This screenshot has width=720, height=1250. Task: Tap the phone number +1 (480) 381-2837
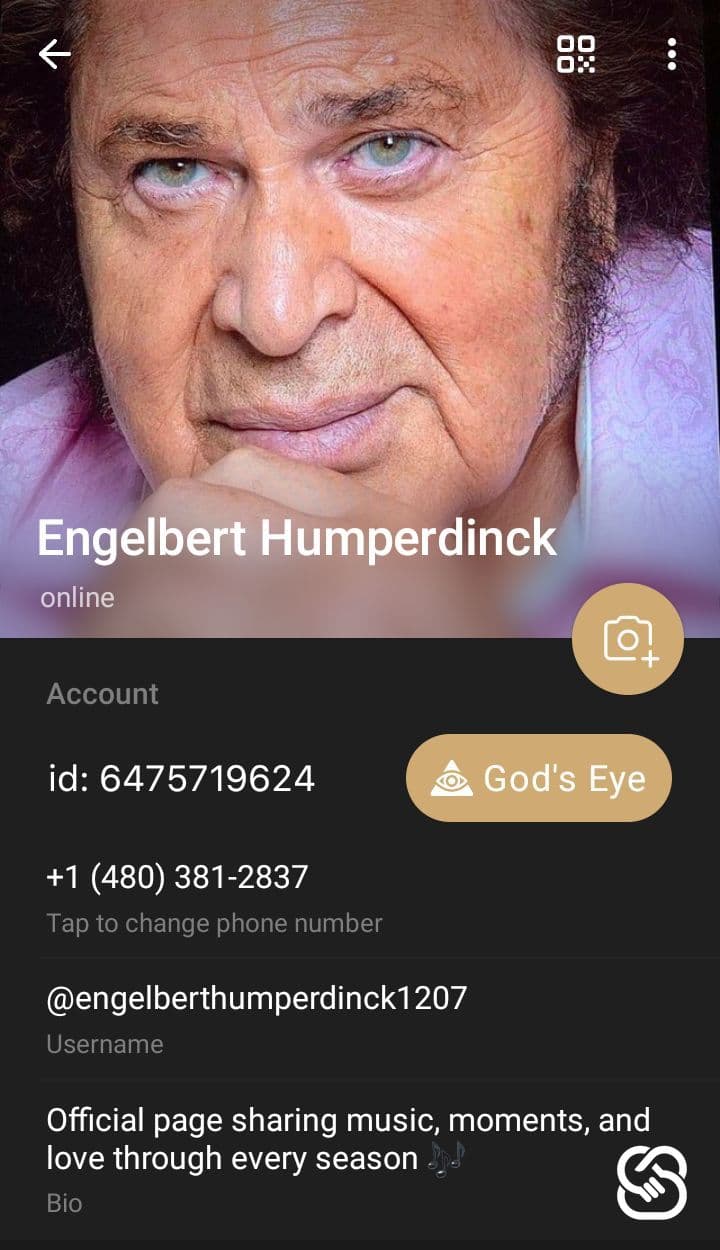(x=177, y=877)
